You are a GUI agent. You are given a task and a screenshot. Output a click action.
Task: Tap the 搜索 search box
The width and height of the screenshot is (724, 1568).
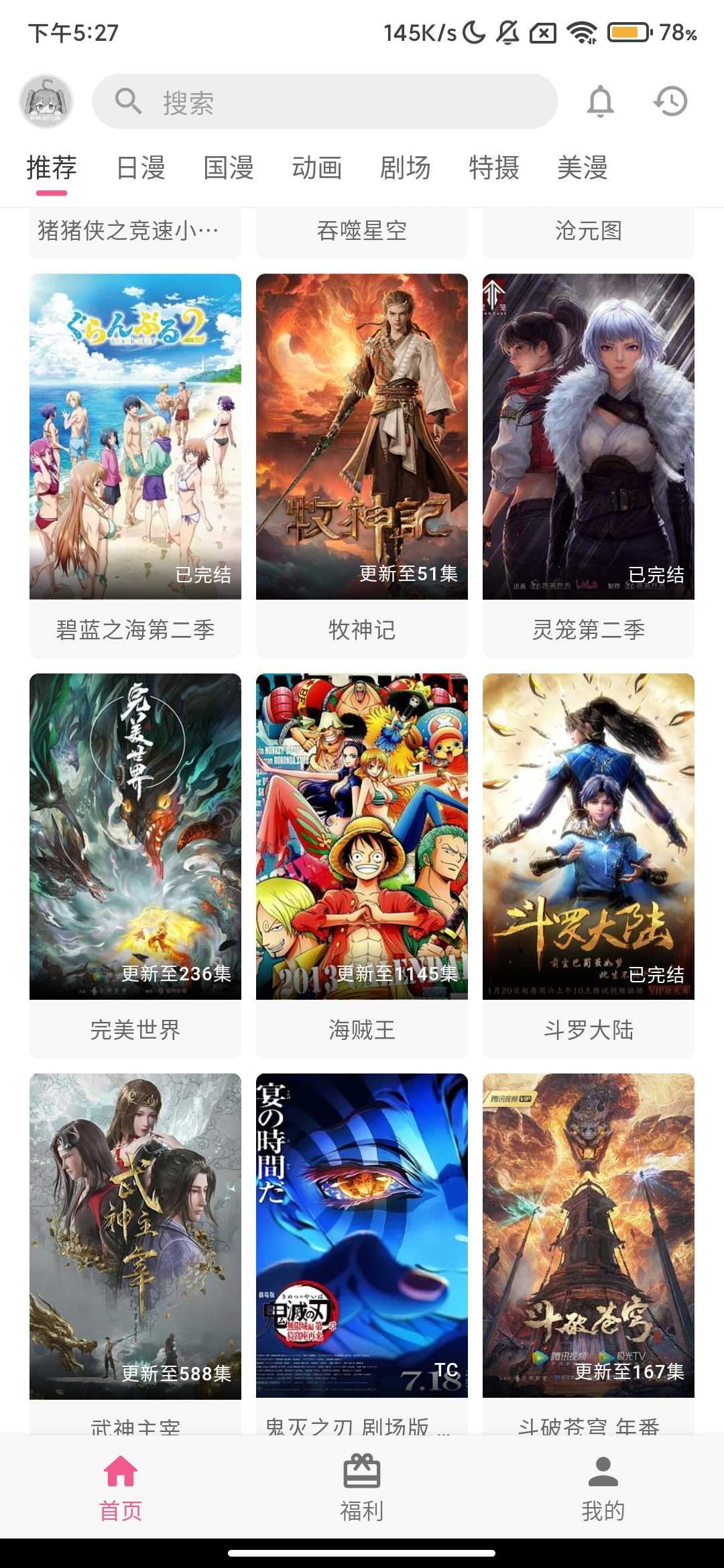tap(325, 101)
